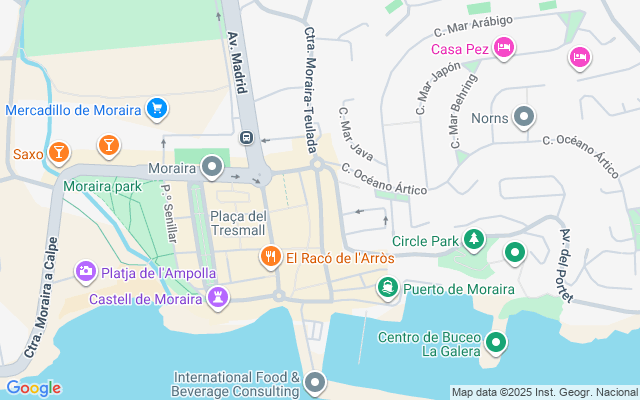Open the Castell de Moraira castle marker
The width and height of the screenshot is (640, 400).
click(x=218, y=298)
